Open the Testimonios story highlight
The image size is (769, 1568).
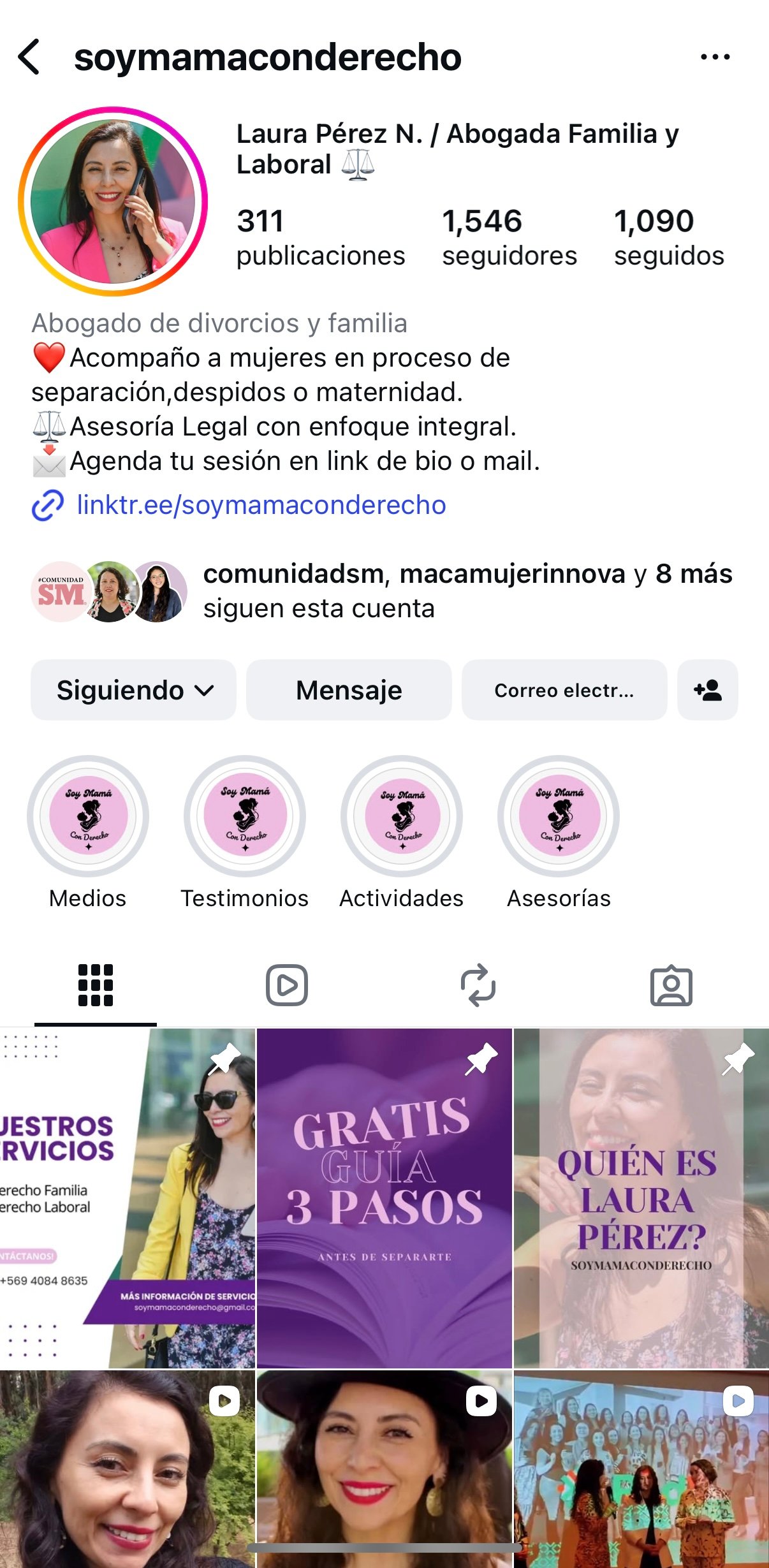coord(245,816)
